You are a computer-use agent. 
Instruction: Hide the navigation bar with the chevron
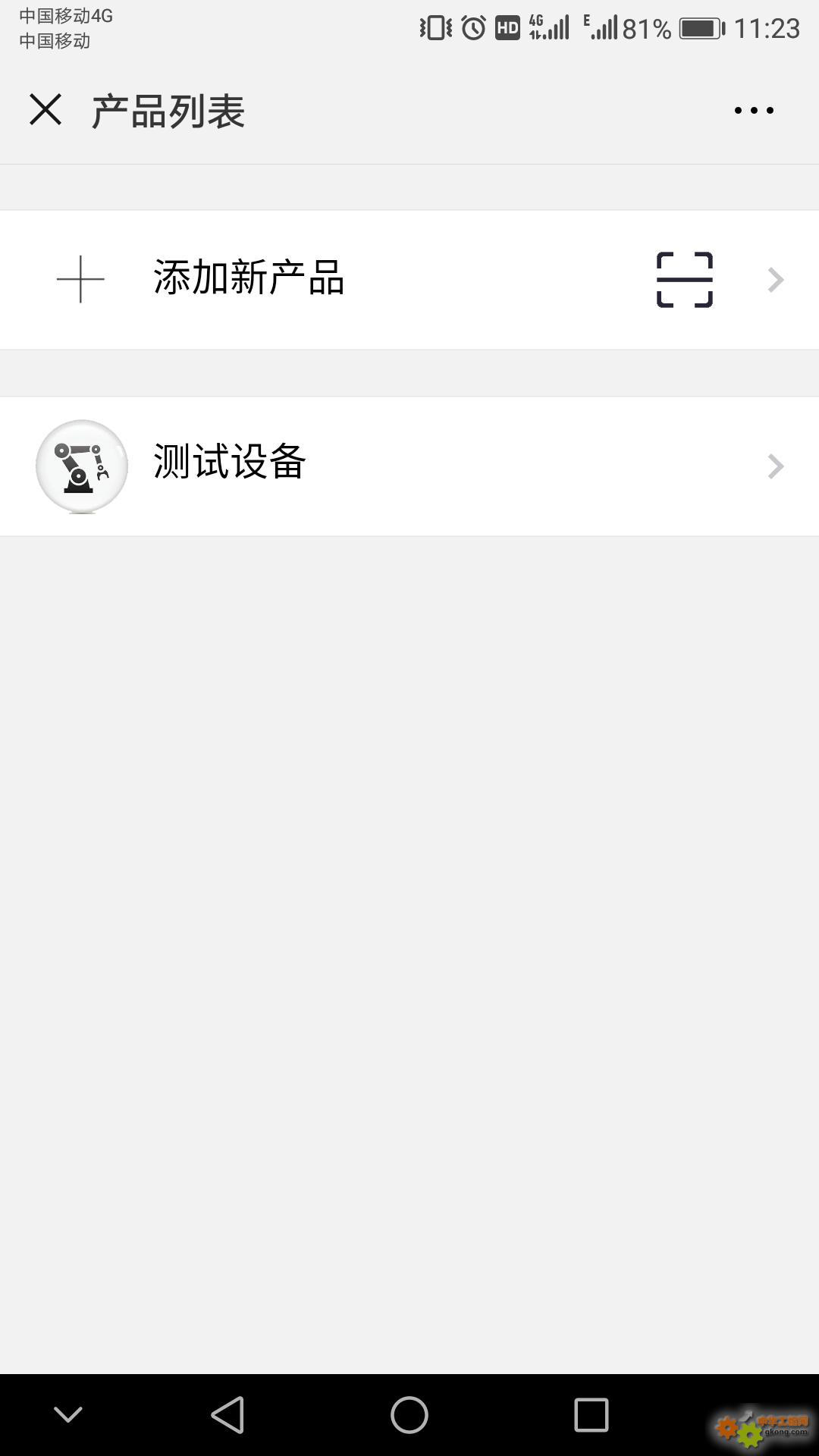point(68,1415)
